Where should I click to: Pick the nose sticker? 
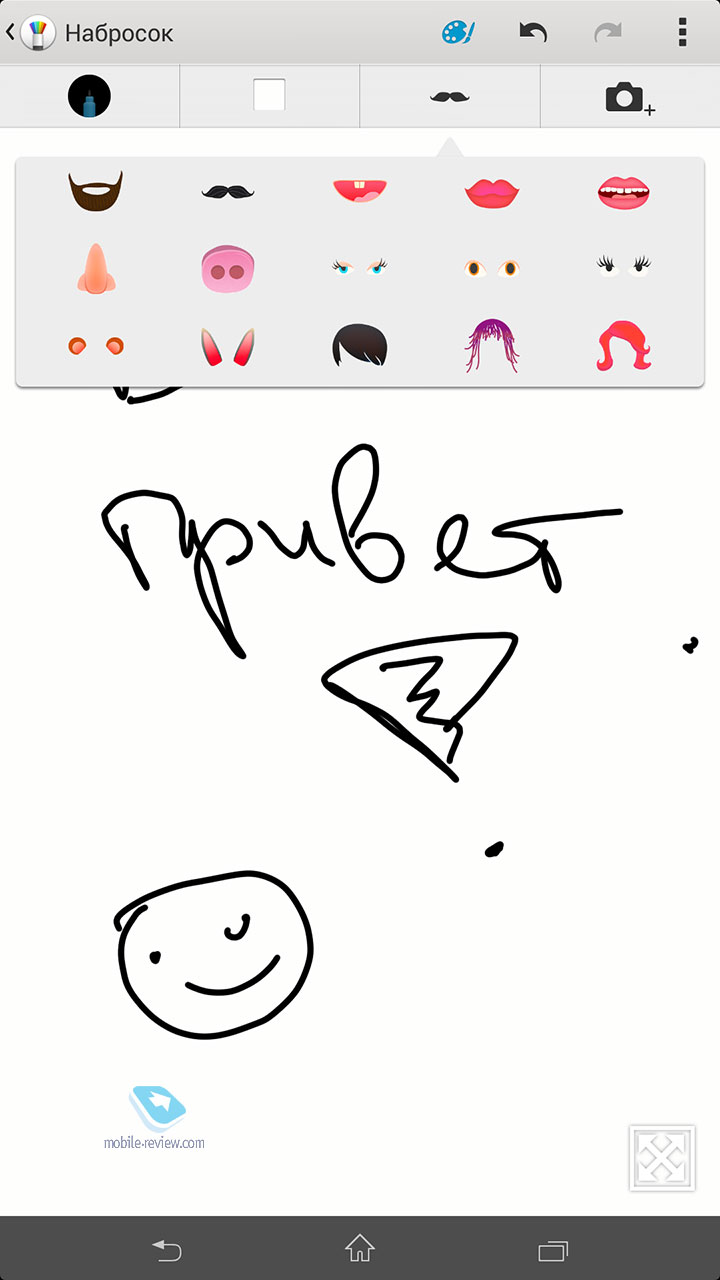tap(96, 268)
